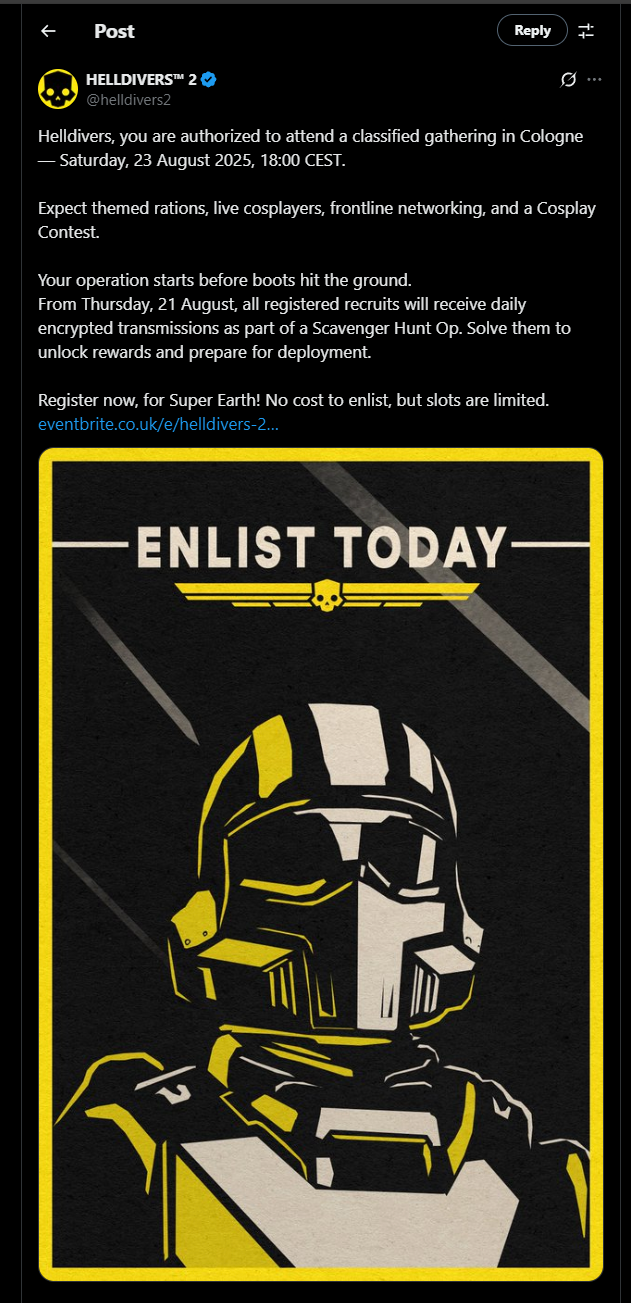The image size is (631, 1303).
Task: Tap the Grok icon beside the post
Action: (x=569, y=79)
